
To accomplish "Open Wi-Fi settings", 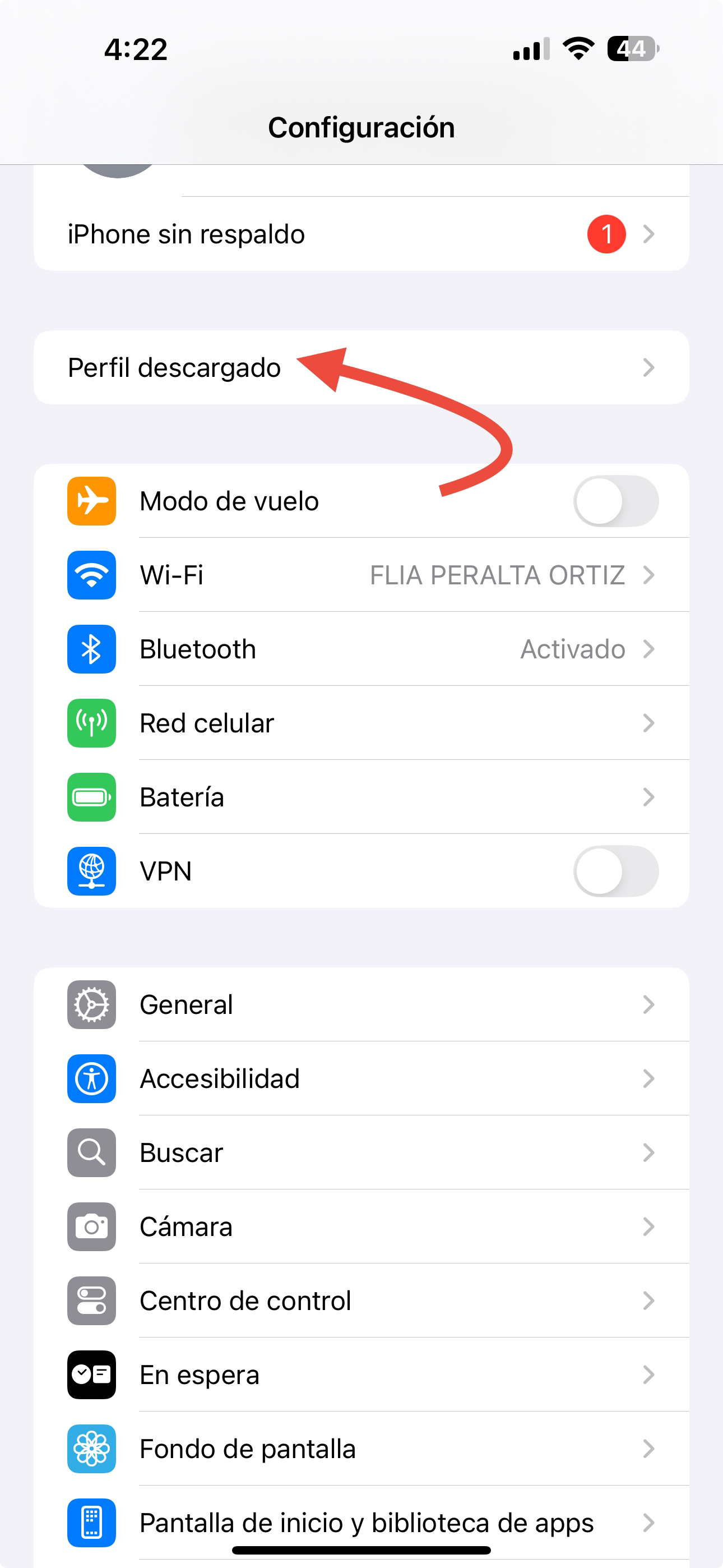I will coord(360,575).
